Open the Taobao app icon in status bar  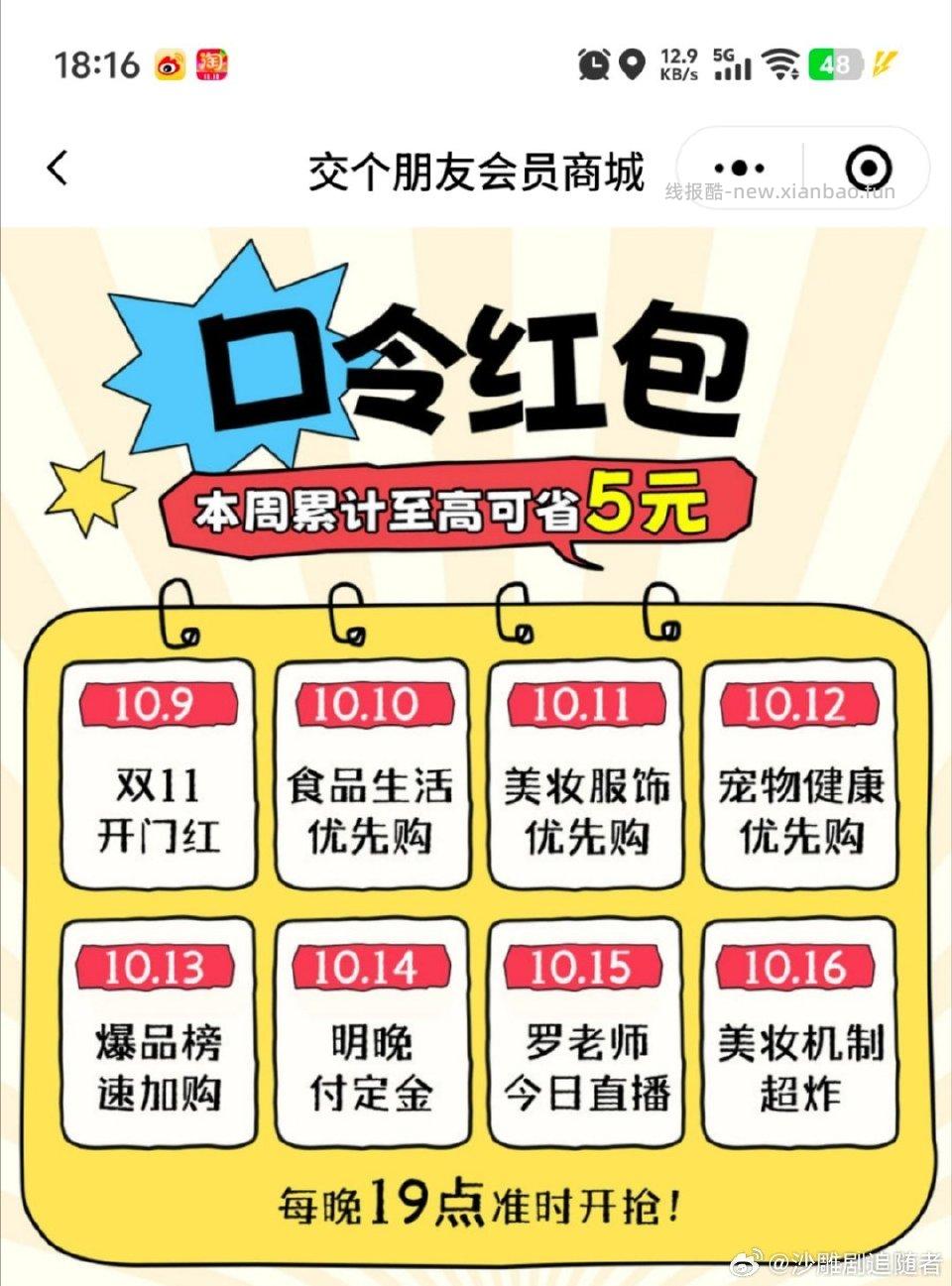(x=215, y=65)
